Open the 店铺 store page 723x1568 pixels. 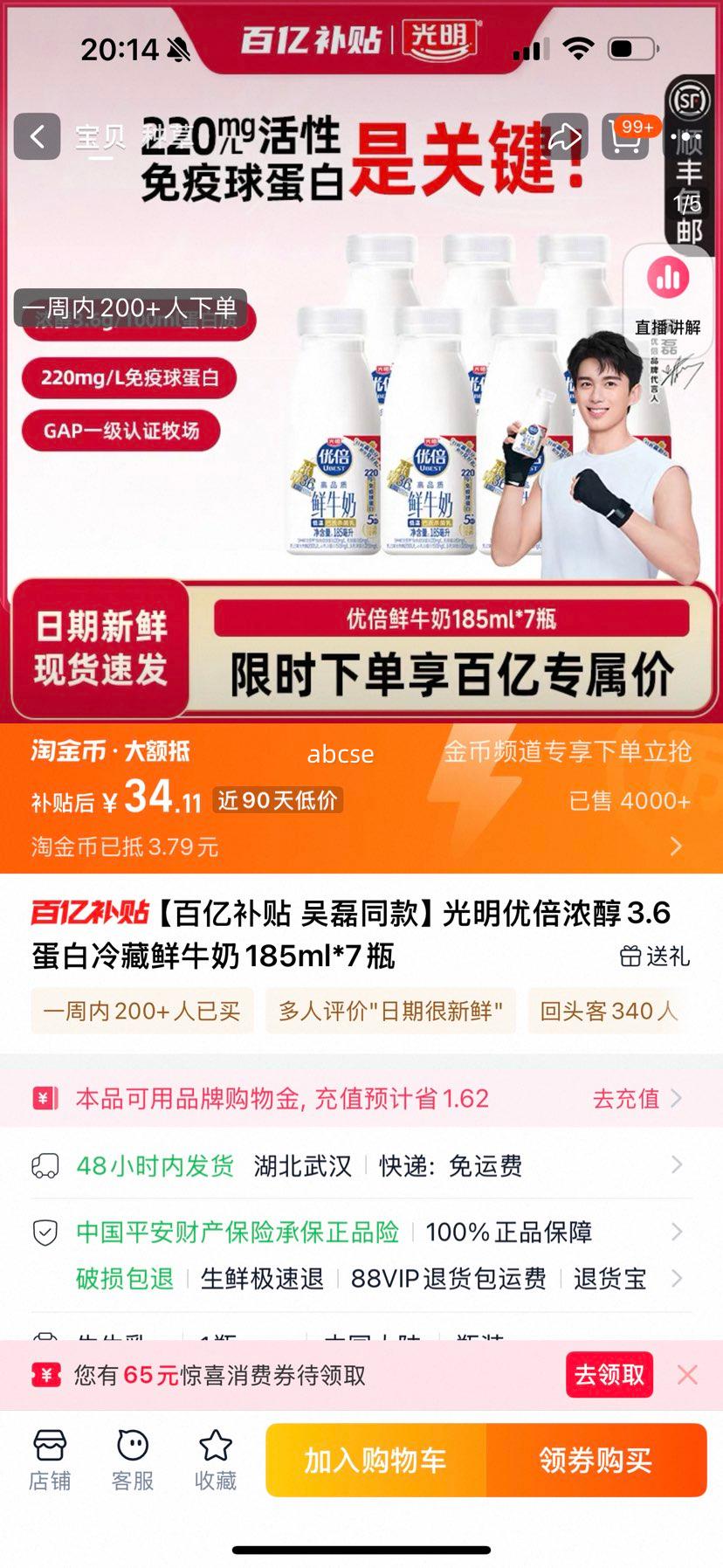pos(50,1460)
